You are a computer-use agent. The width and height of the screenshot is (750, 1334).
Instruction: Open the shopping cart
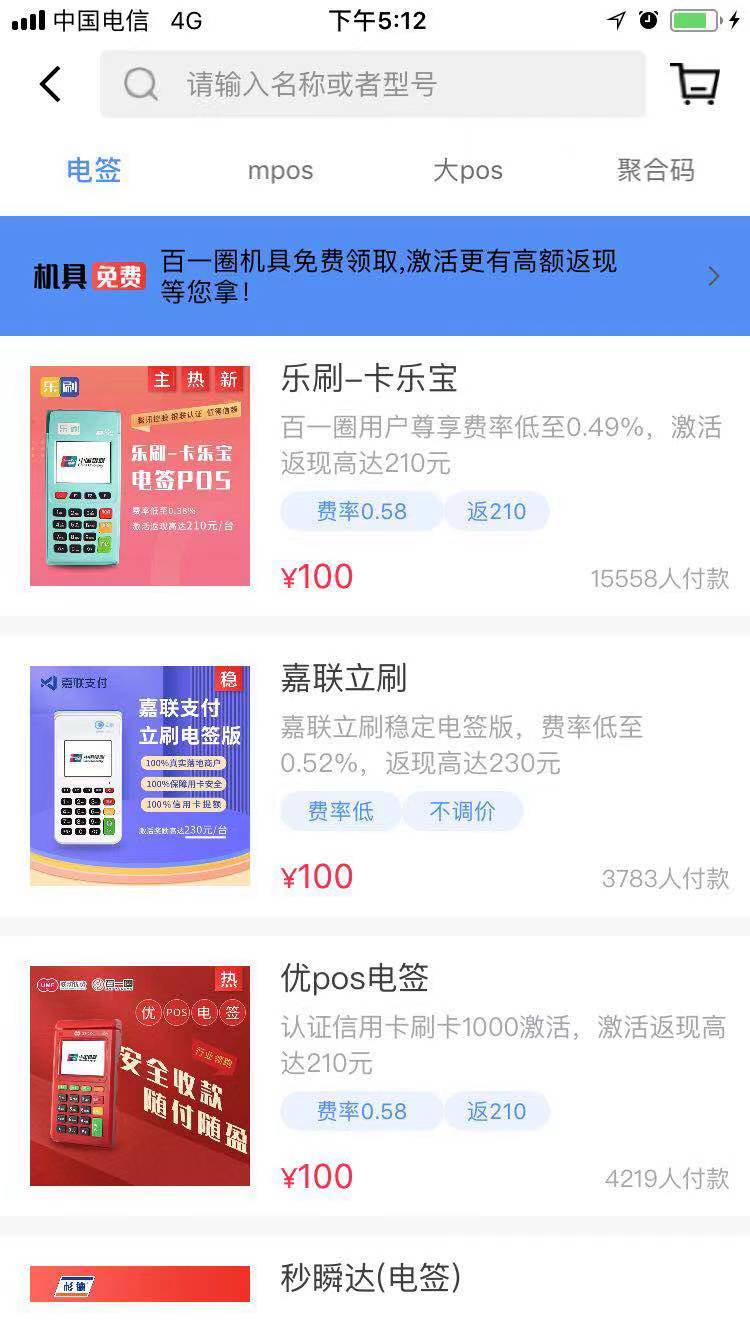coord(694,84)
